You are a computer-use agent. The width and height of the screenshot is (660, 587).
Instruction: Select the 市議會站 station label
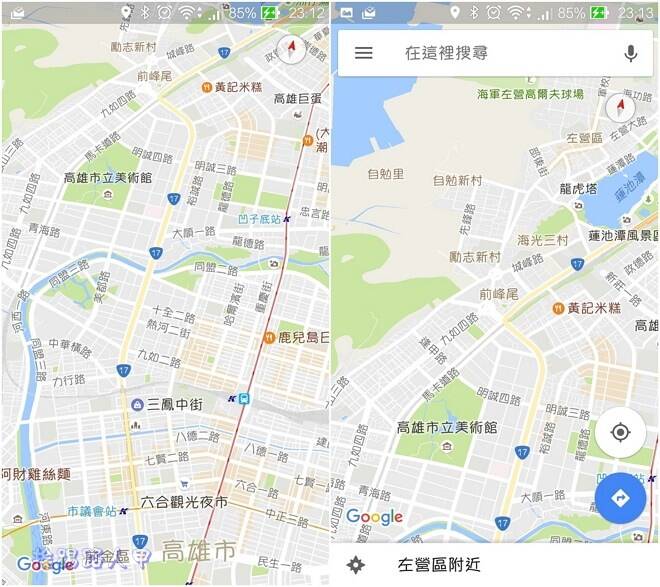92,512
